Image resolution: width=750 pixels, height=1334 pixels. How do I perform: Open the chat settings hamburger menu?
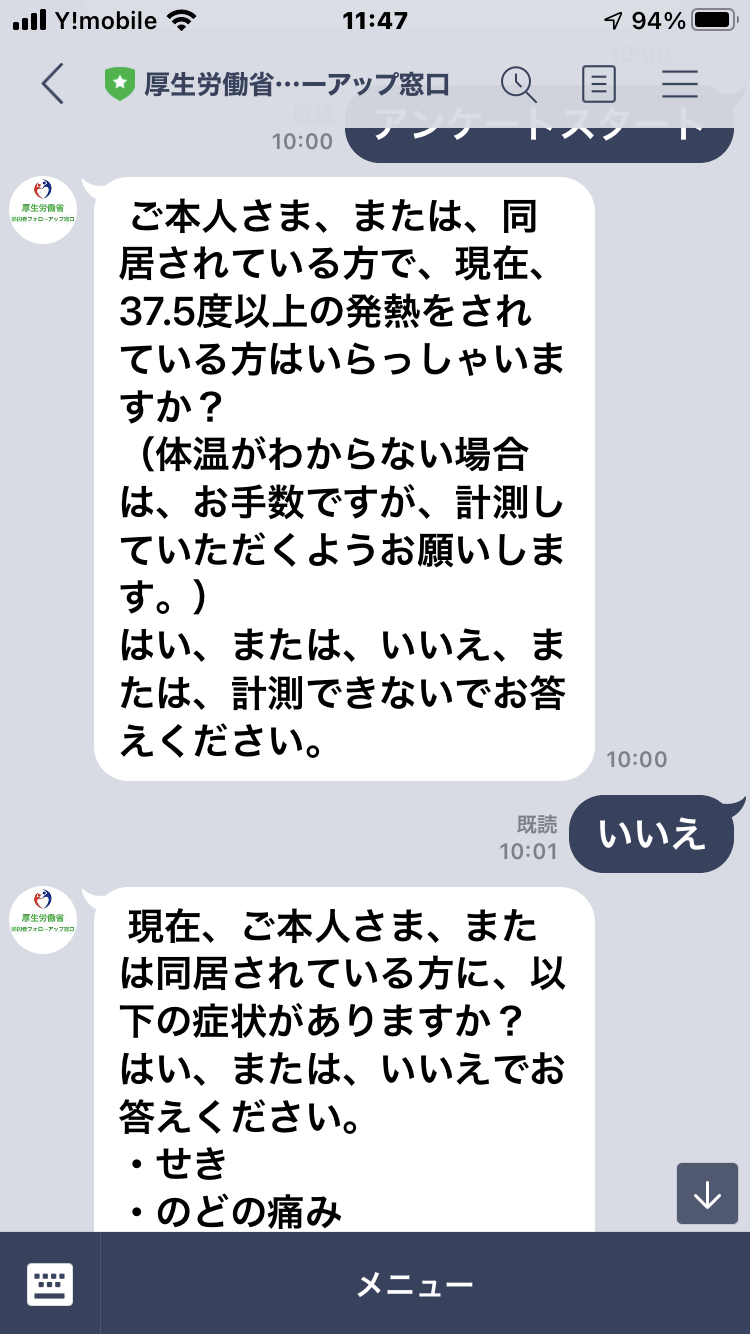click(679, 84)
